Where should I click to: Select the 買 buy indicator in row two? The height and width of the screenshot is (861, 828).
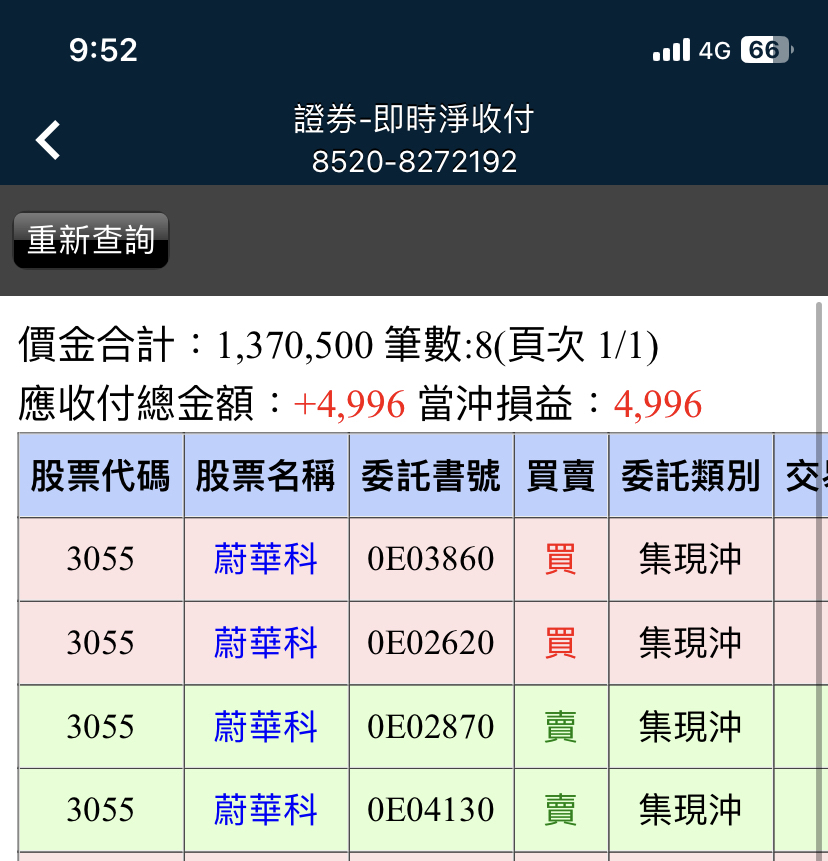click(558, 643)
